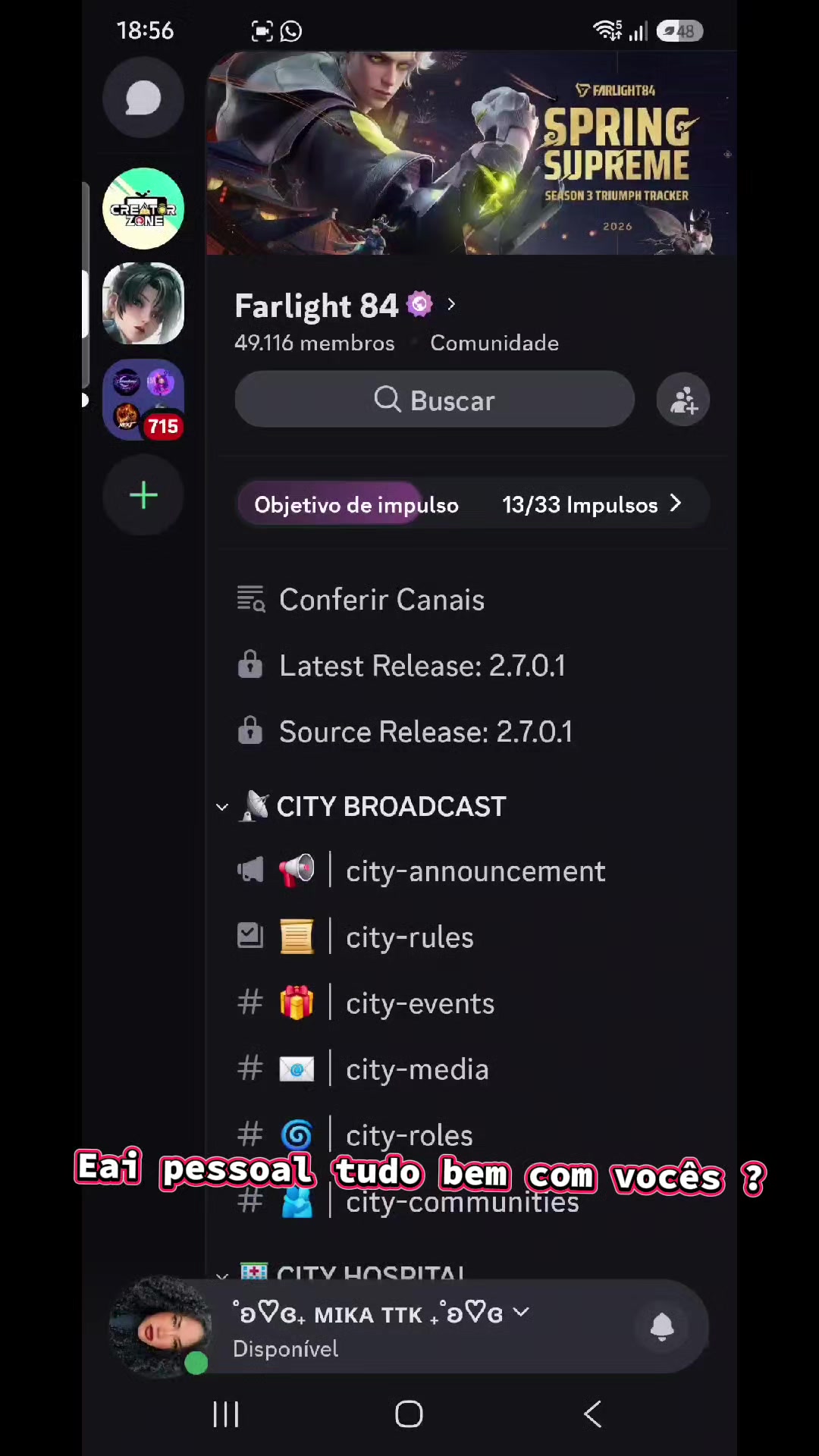Open Farlight 84 server details

click(x=345, y=306)
